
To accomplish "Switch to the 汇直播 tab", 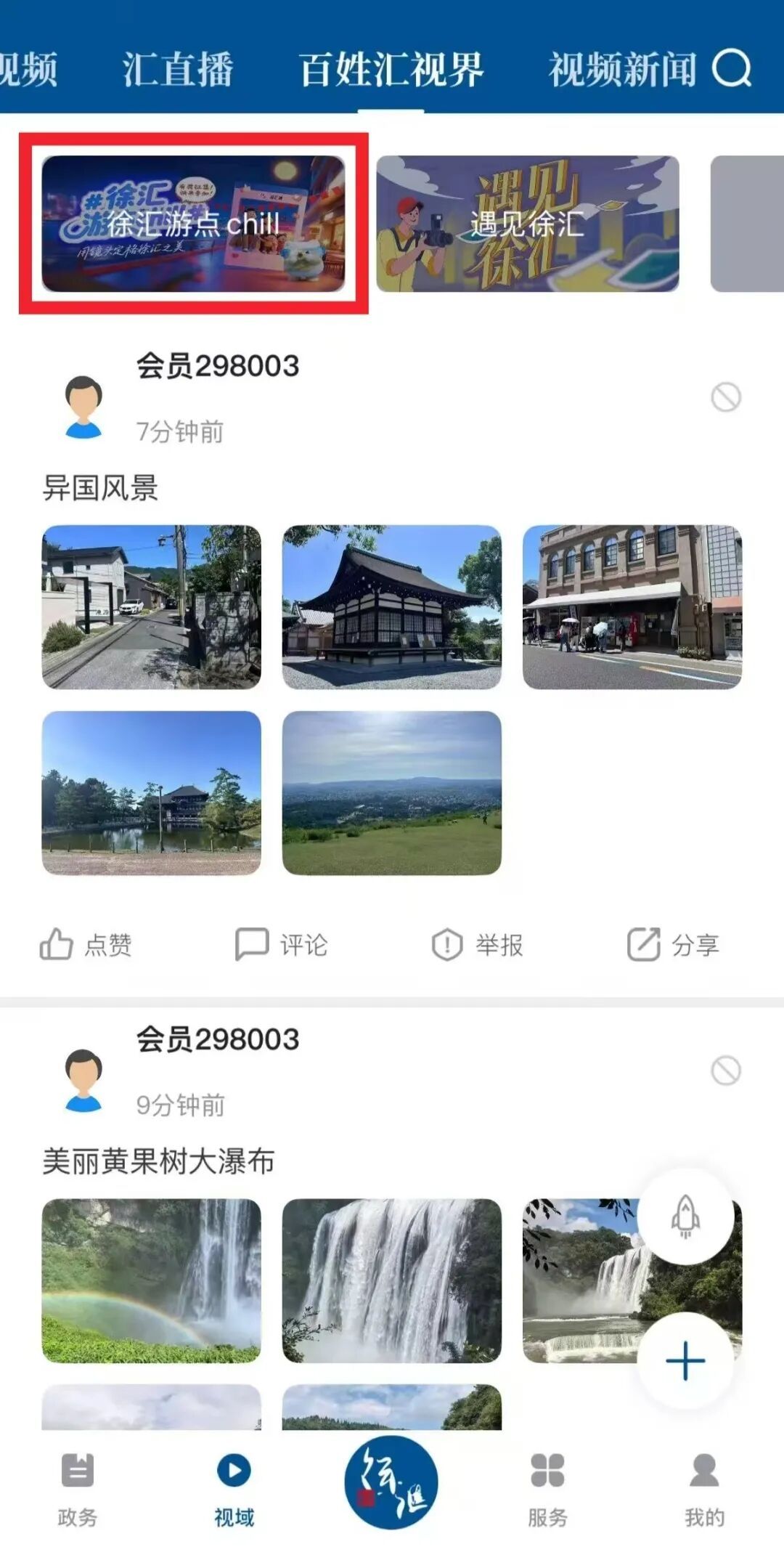I will point(178,70).
